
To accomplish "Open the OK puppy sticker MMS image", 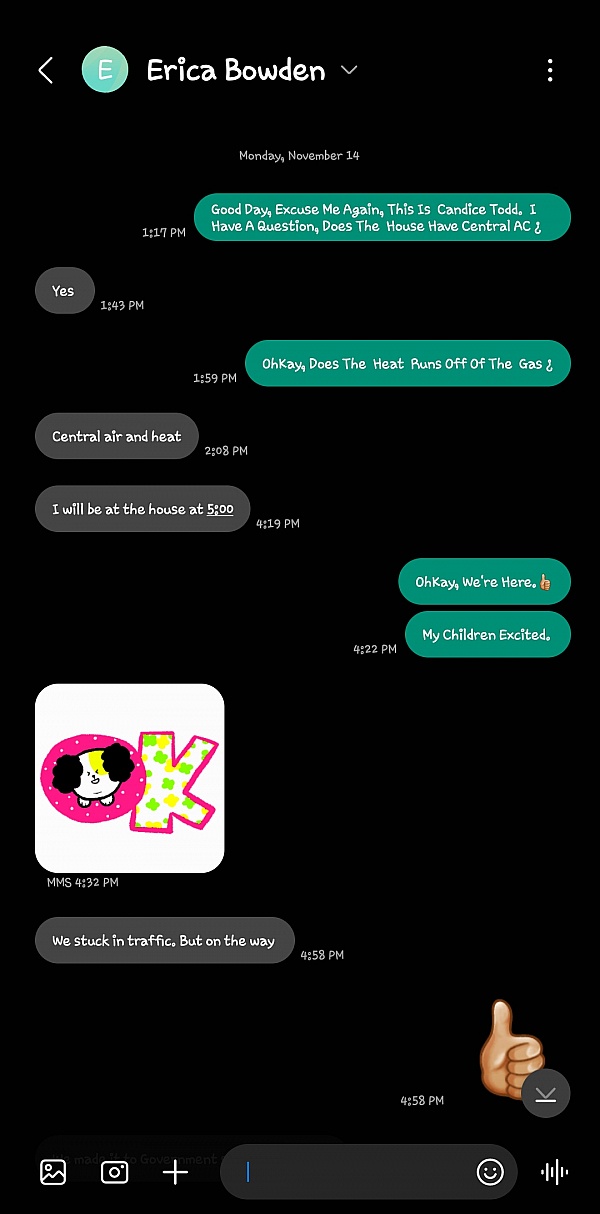I will coord(130,778).
